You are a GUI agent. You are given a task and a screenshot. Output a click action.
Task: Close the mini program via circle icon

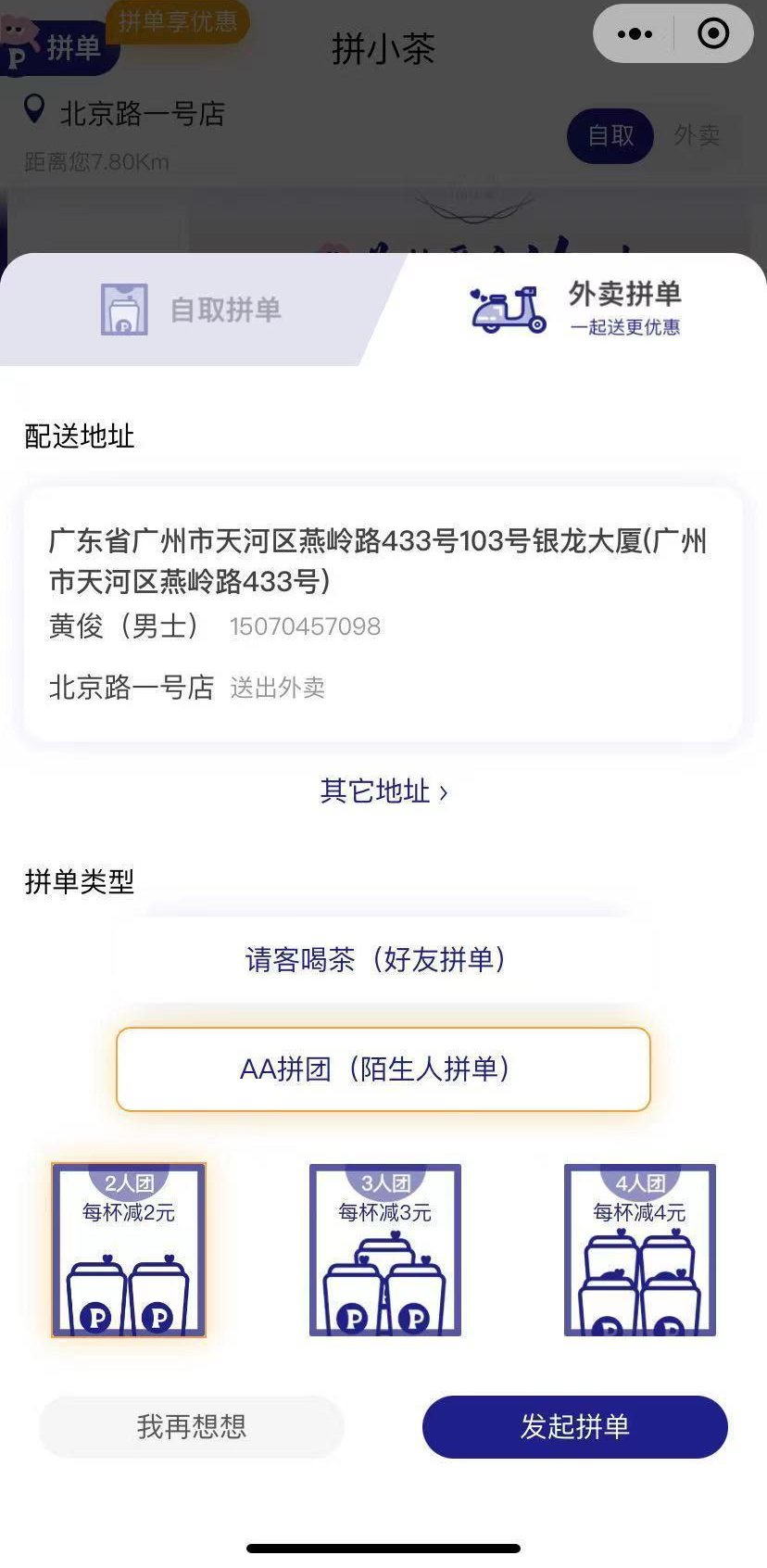click(713, 34)
